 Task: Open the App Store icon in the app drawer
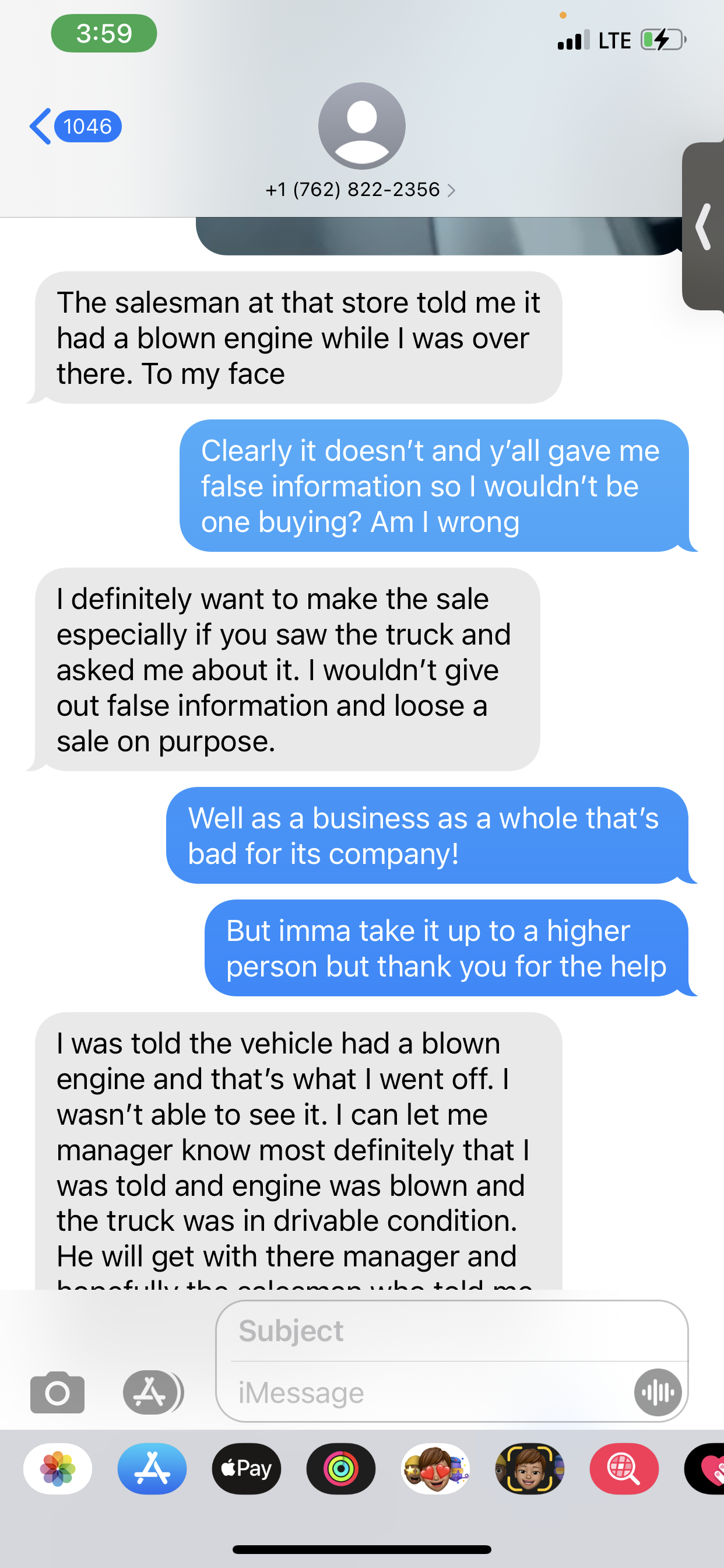click(152, 1469)
